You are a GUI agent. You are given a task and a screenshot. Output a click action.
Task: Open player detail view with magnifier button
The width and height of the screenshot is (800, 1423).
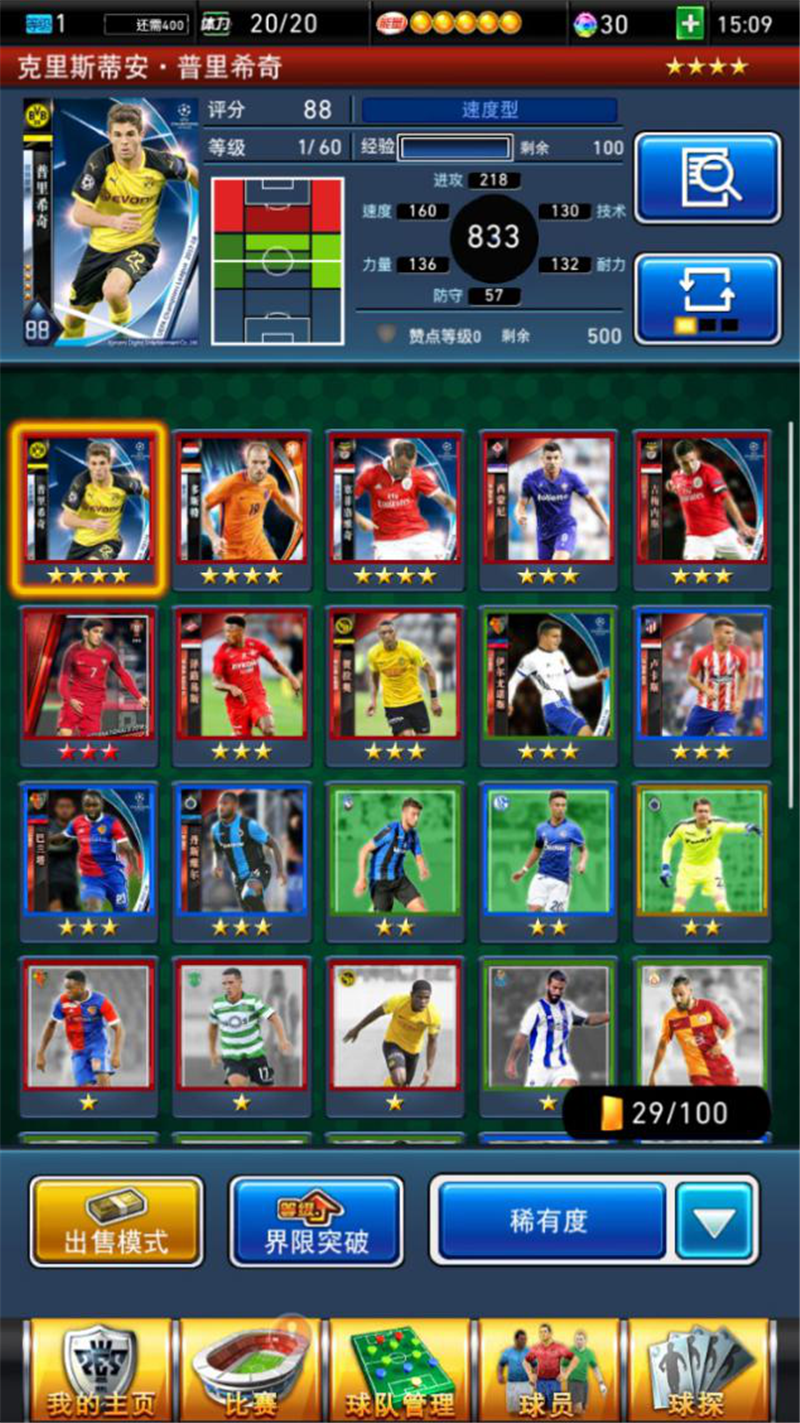click(x=708, y=177)
